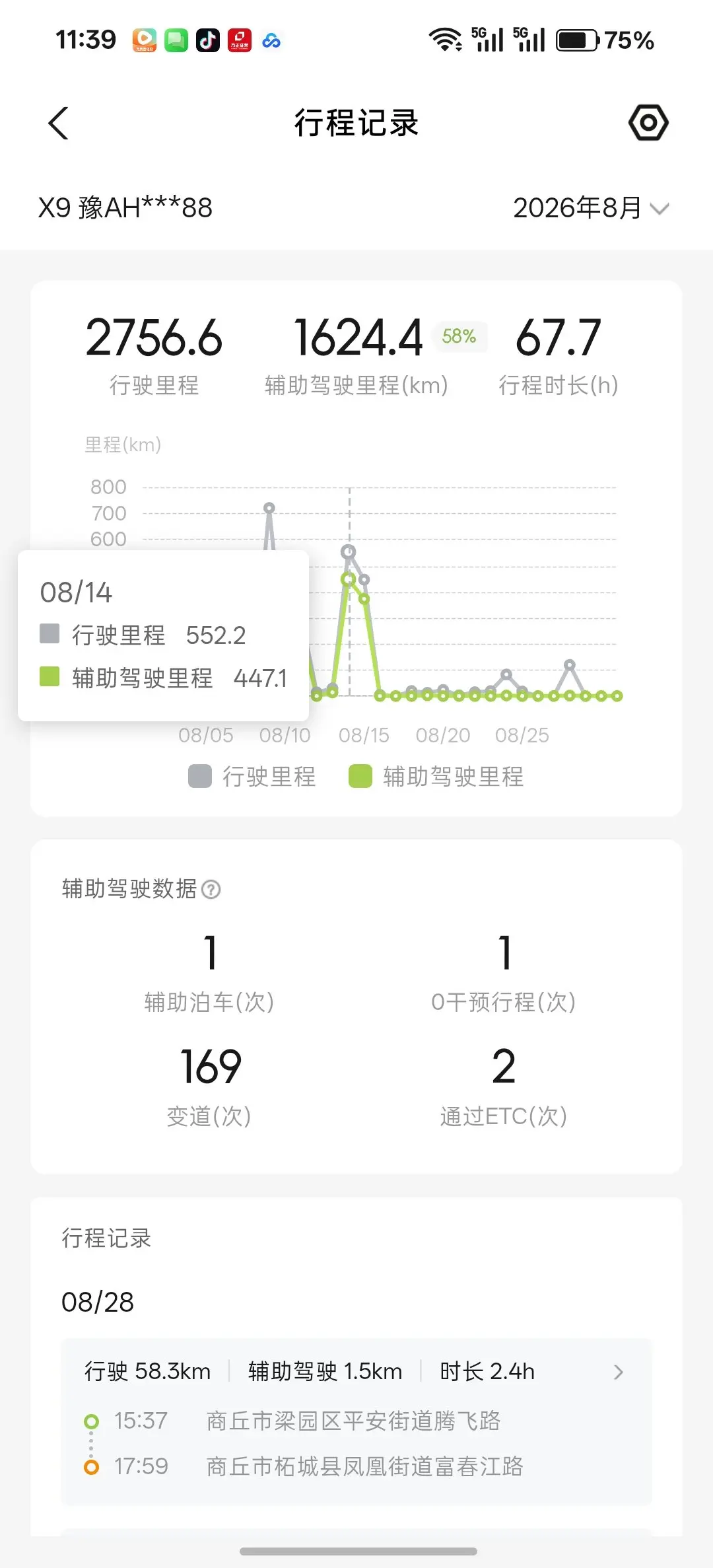Go back from the 行程记录 page

tap(59, 124)
